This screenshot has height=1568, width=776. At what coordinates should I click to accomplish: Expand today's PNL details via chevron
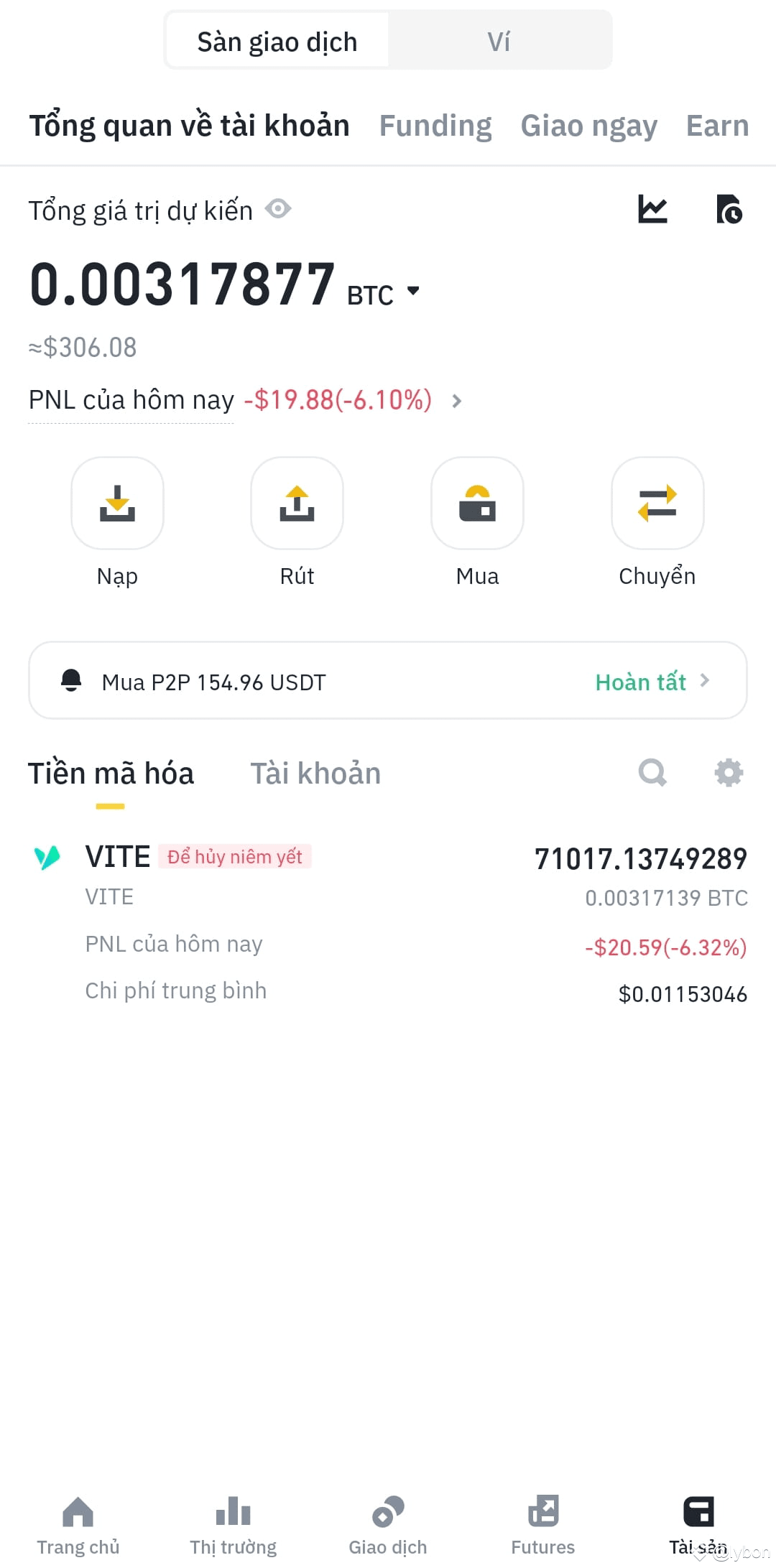(456, 401)
